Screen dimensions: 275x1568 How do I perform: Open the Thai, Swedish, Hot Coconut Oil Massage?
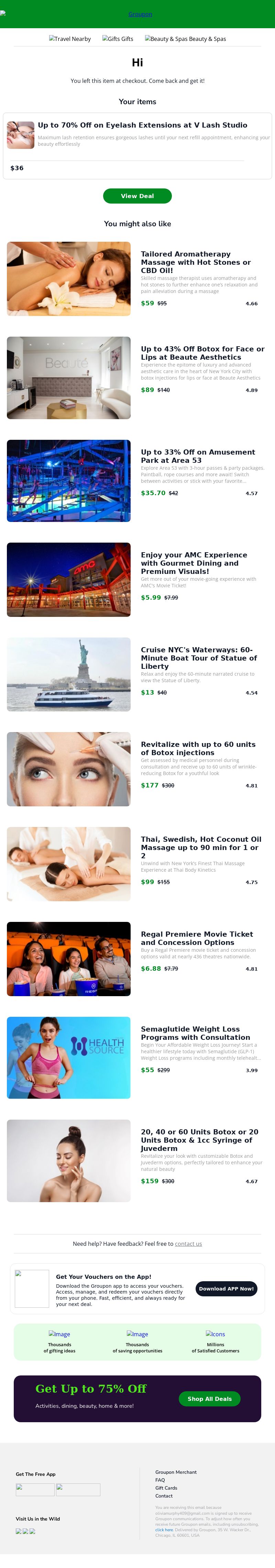201,847
